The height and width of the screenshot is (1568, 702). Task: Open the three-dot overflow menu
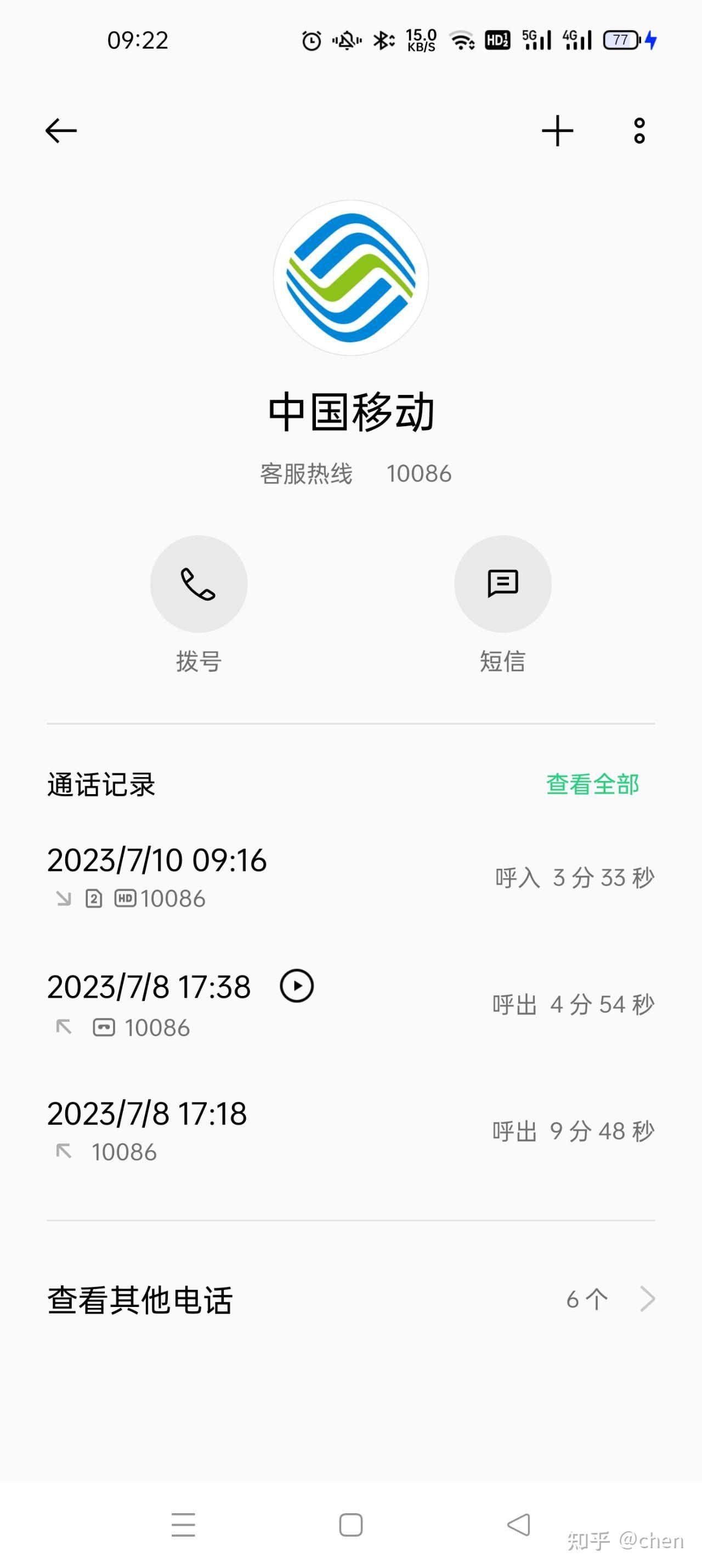point(639,131)
